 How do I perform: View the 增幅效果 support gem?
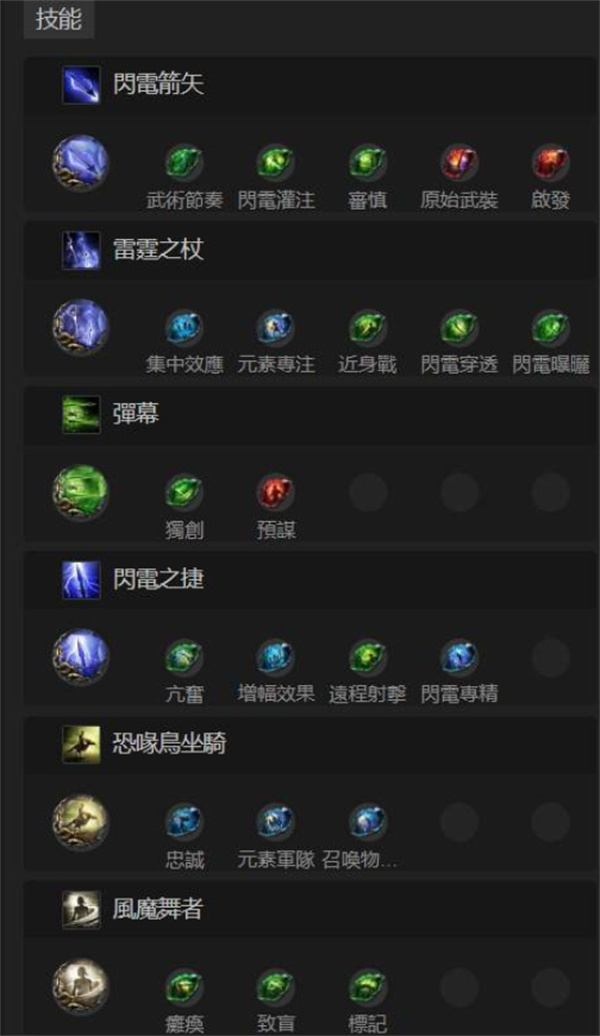276,657
